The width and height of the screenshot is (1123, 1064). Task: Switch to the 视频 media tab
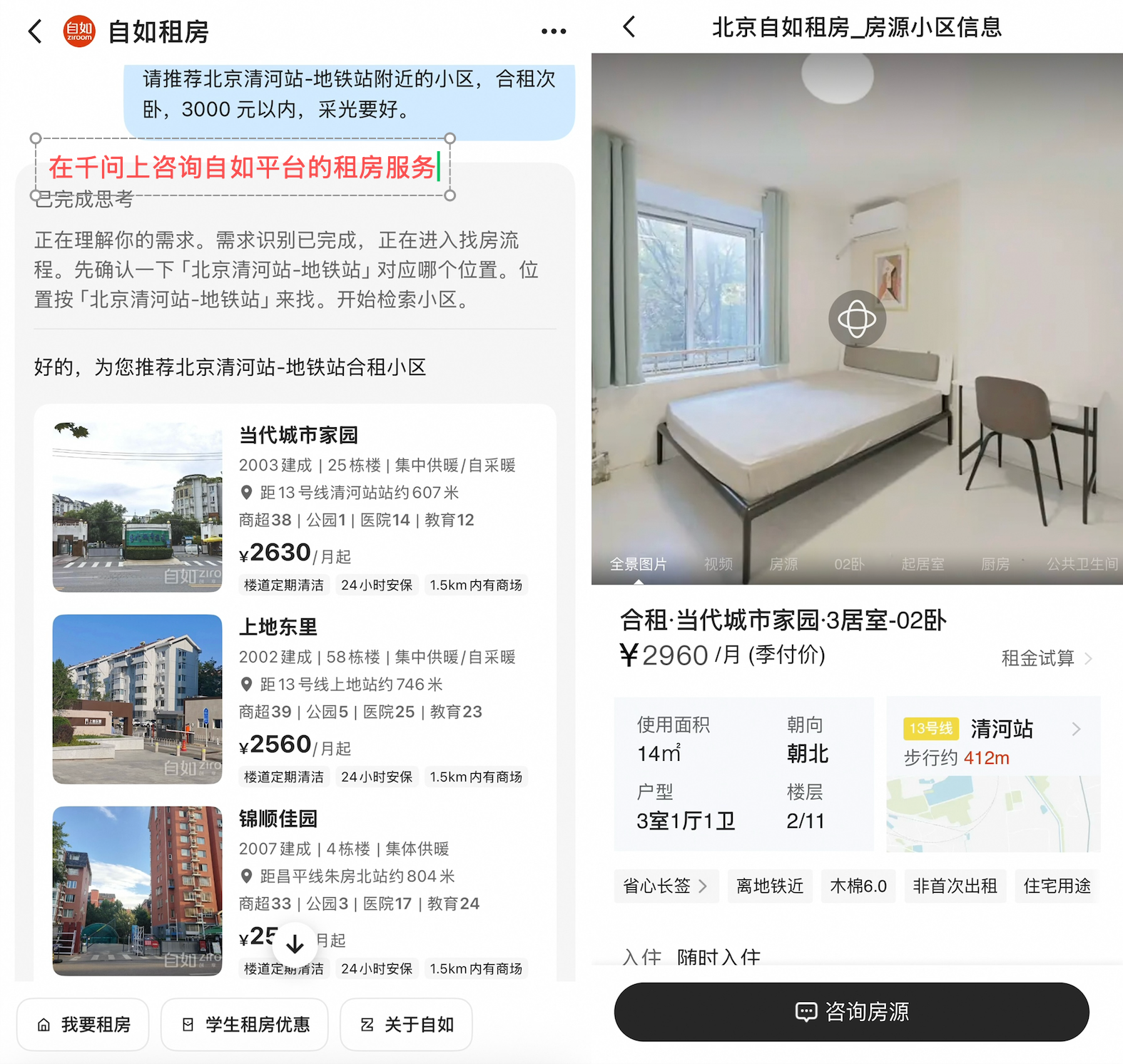[x=718, y=564]
